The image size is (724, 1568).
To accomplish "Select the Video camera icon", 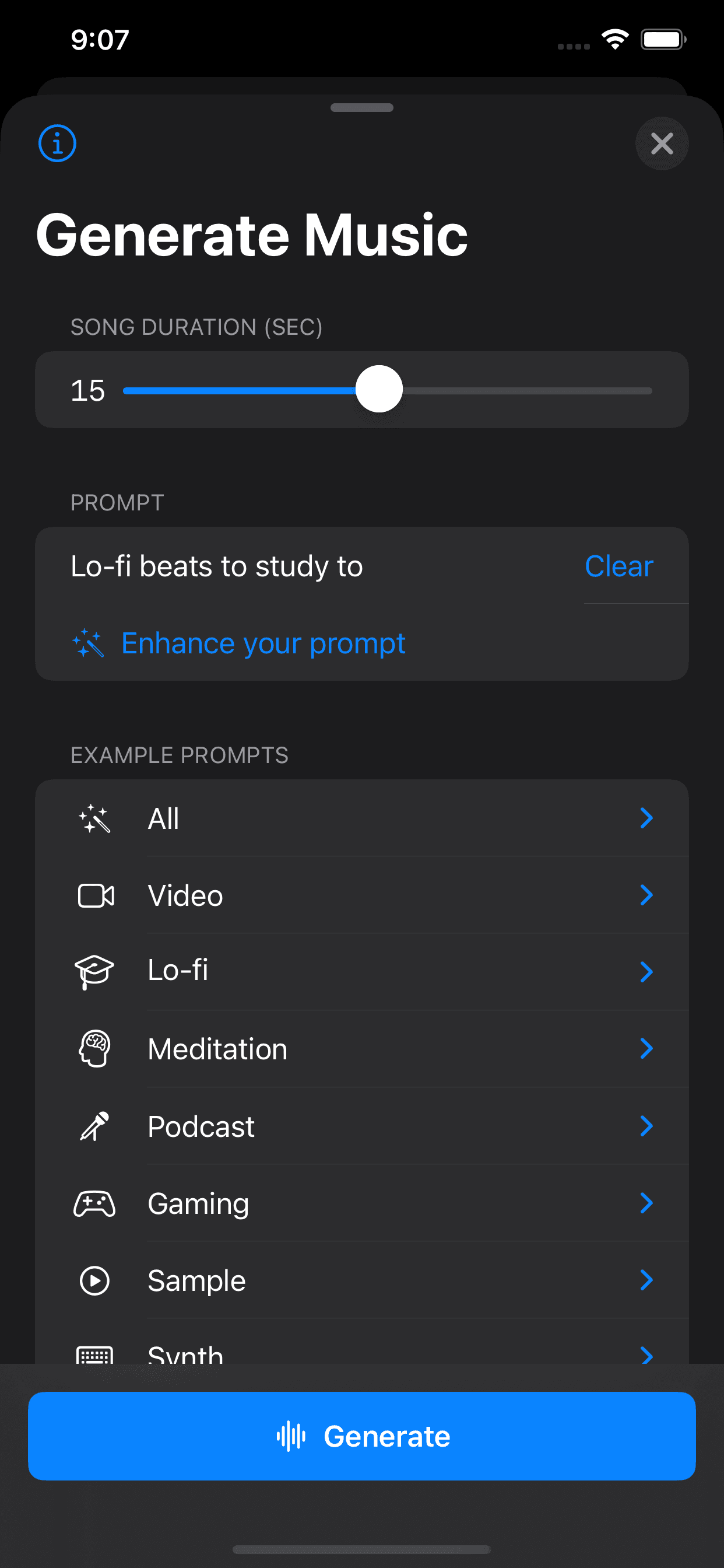I will [x=96, y=895].
